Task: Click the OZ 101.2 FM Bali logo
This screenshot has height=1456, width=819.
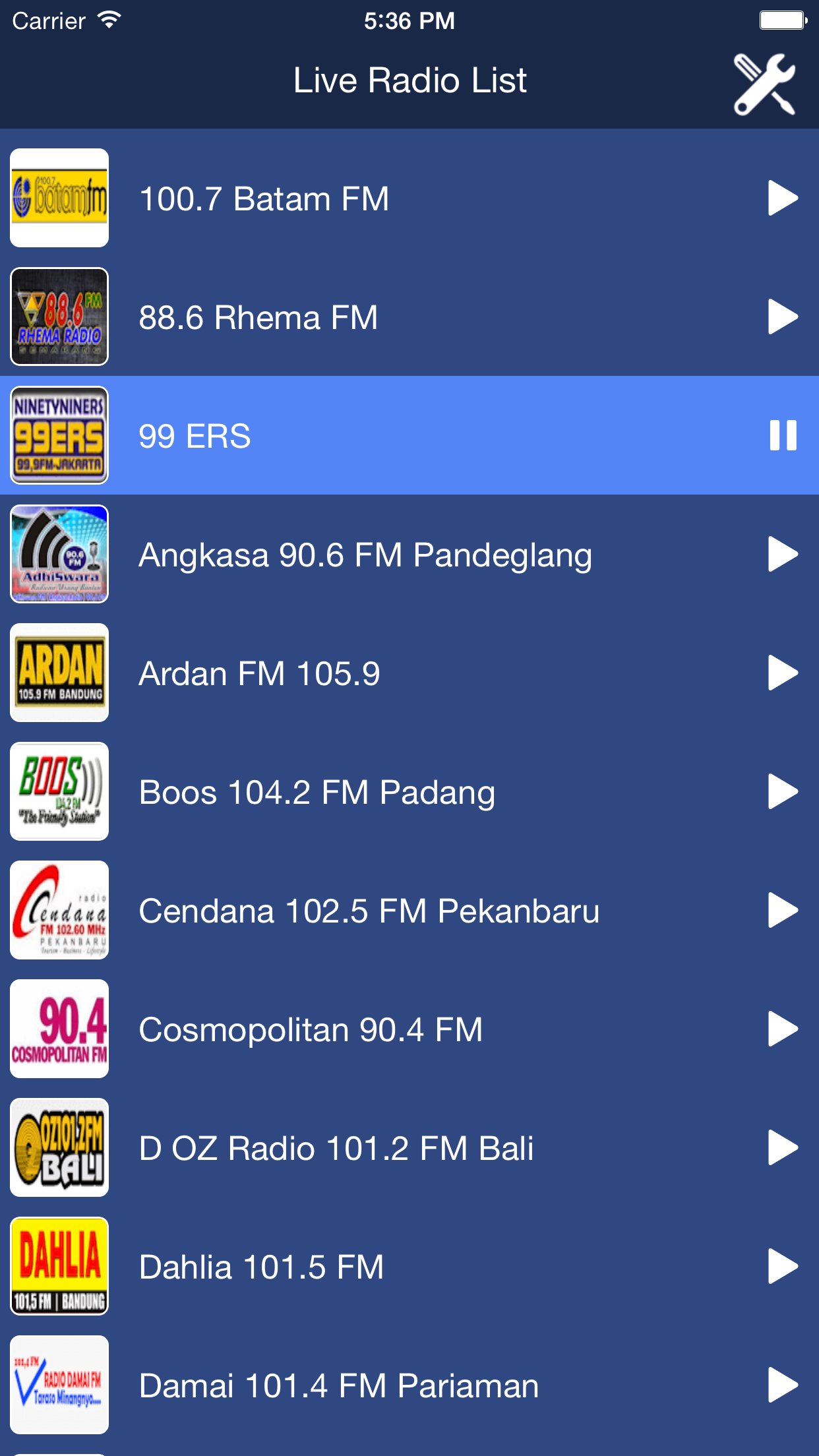Action: (x=59, y=1147)
